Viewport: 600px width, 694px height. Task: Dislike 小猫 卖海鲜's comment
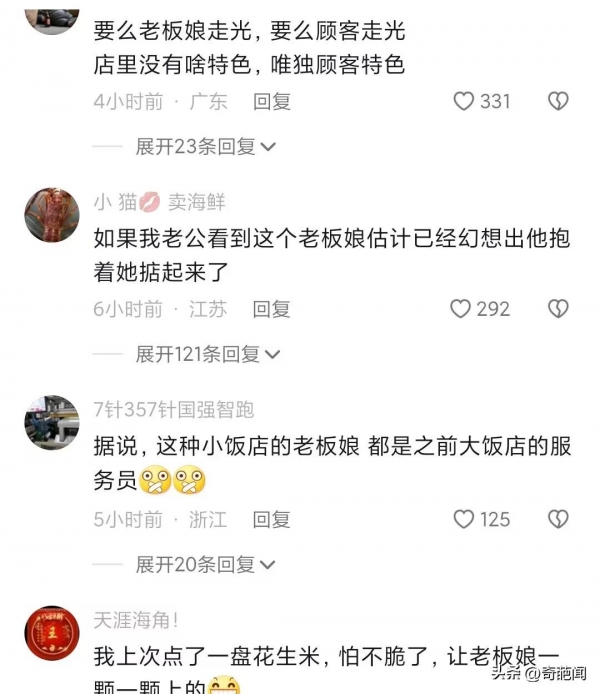[x=558, y=309]
